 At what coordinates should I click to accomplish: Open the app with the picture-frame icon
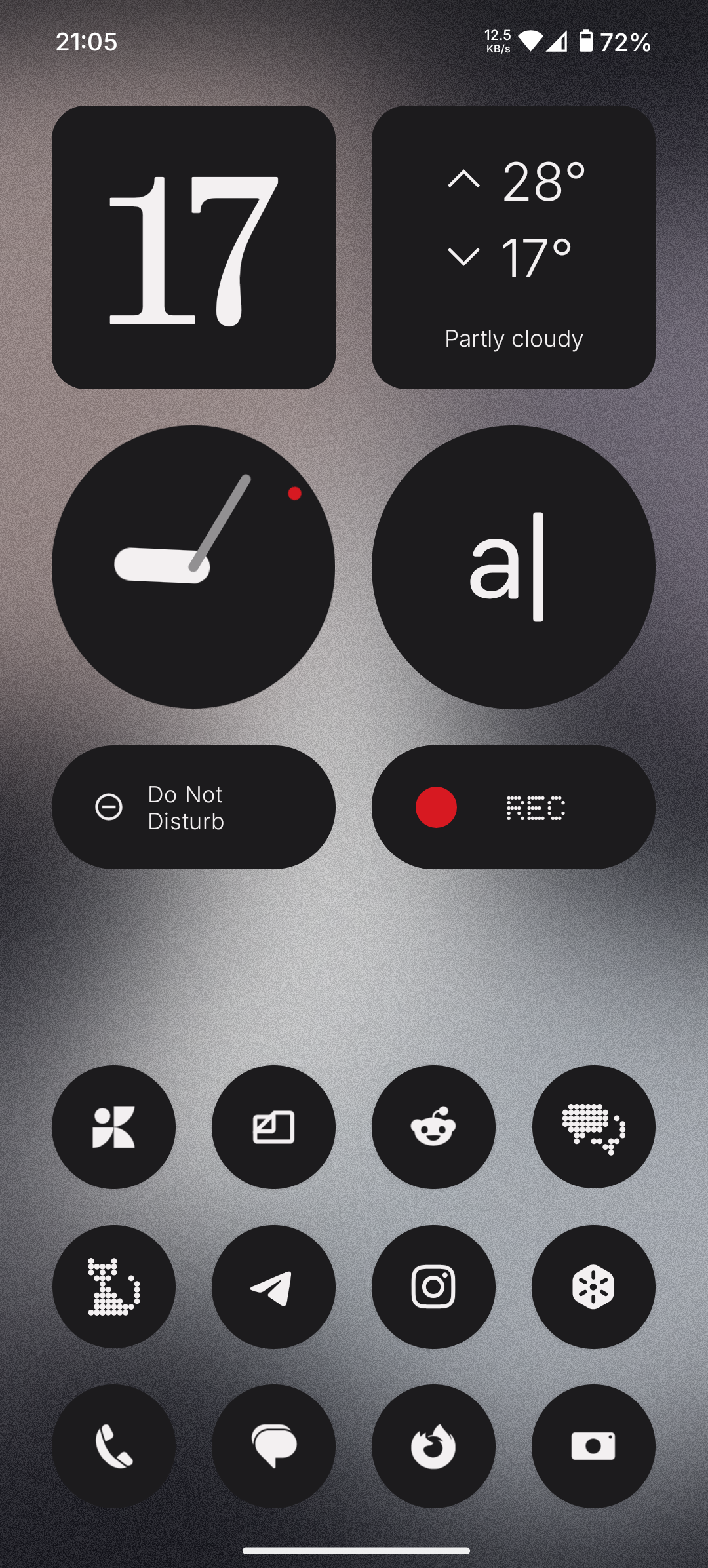tap(273, 1127)
